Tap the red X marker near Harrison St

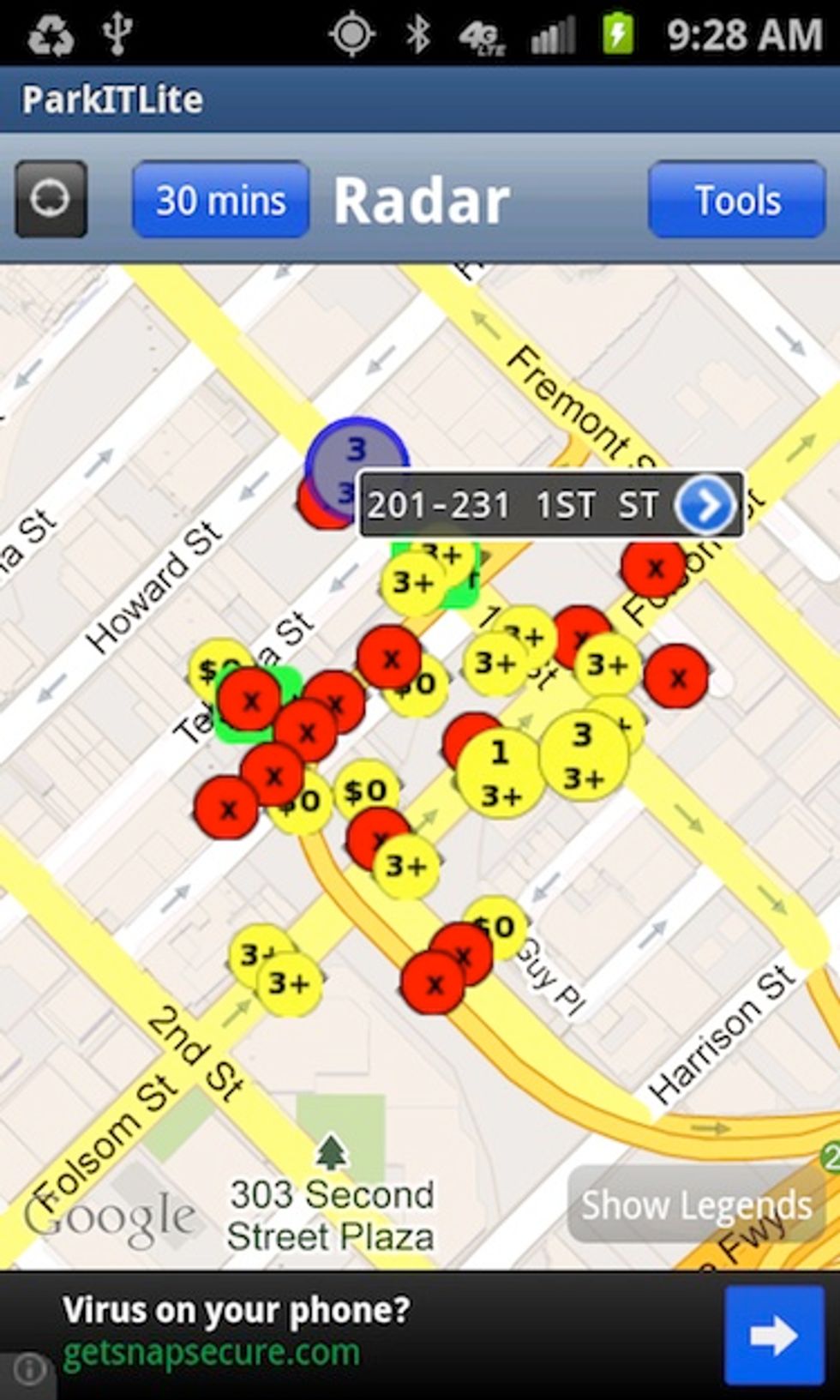pyautogui.click(x=679, y=680)
